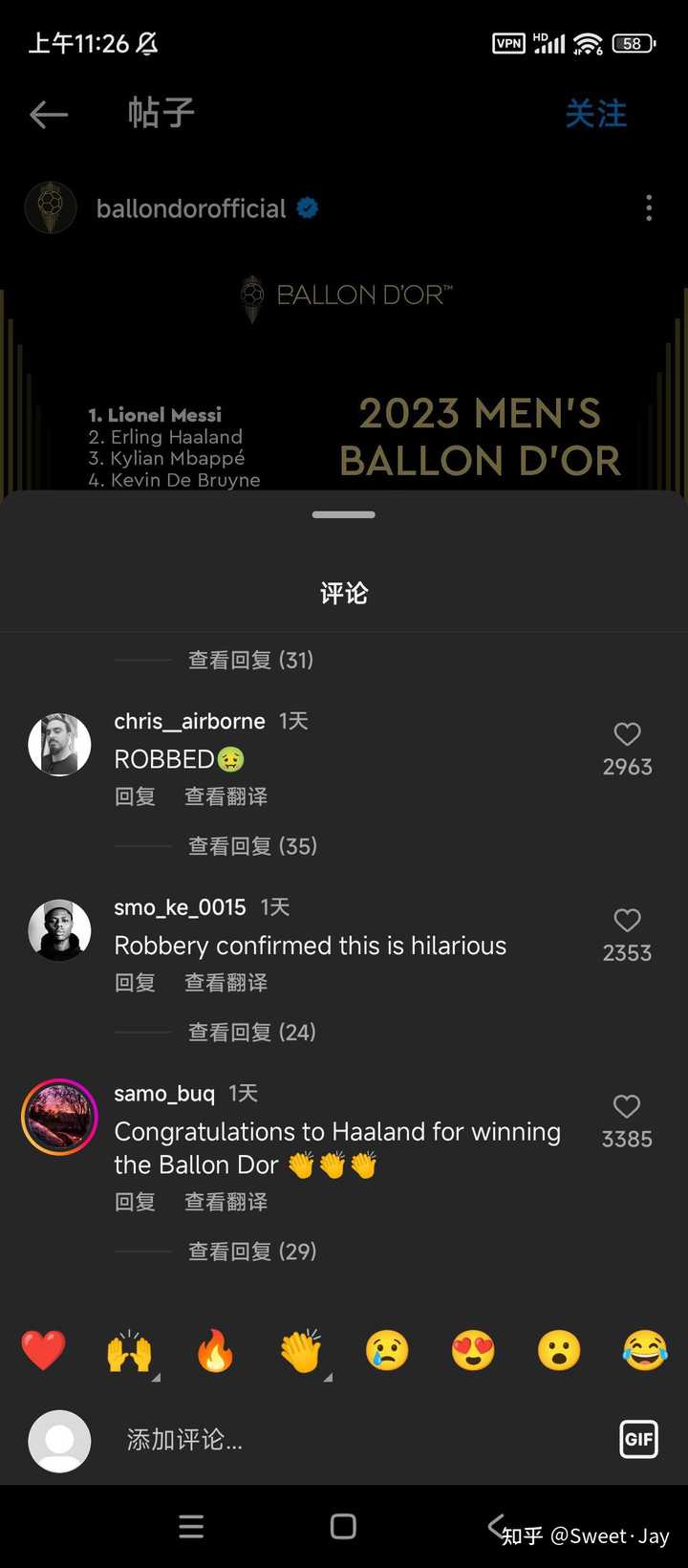Insert the laughing-crying quick emoji

(x=644, y=1351)
